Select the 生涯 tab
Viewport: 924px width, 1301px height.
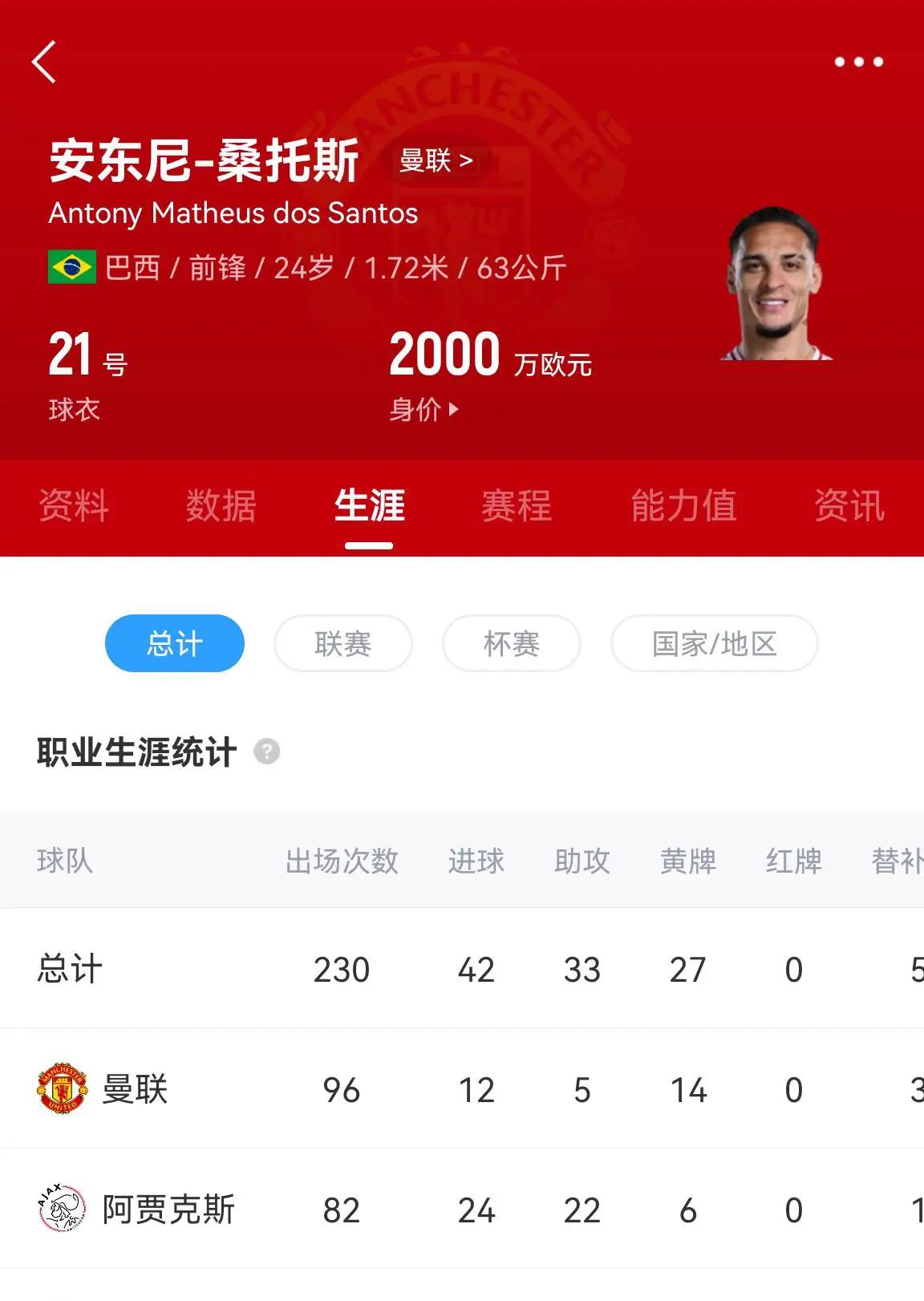tap(369, 506)
